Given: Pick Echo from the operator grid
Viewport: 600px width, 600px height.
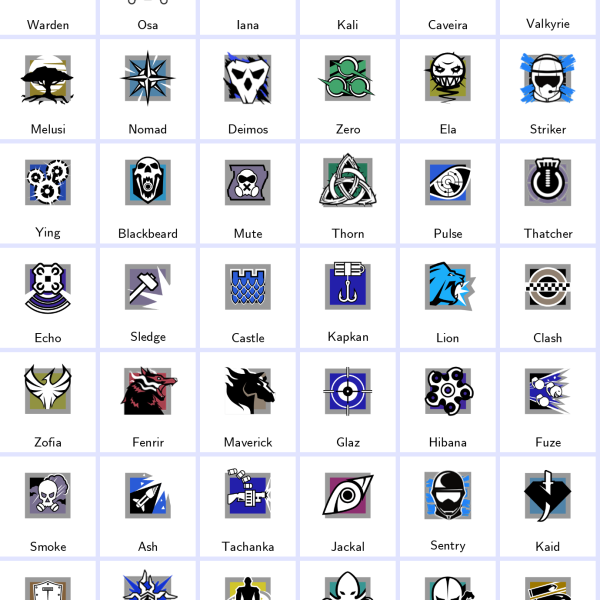Looking at the screenshot, I should pos(48,298).
